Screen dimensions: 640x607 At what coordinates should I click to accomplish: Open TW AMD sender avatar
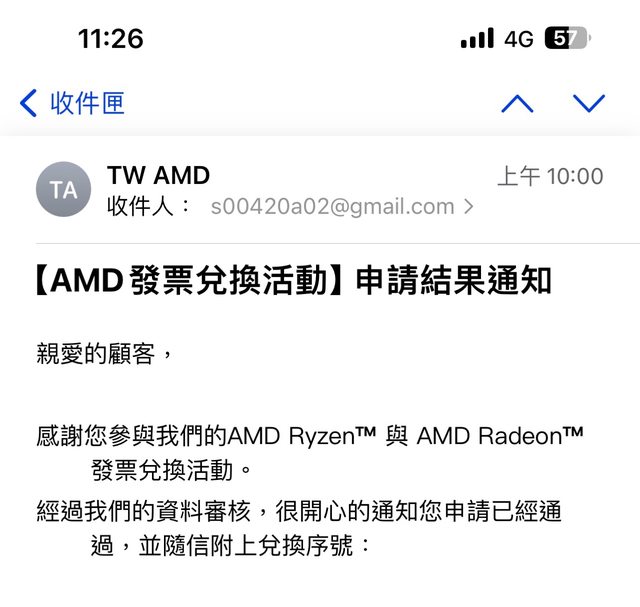point(63,190)
